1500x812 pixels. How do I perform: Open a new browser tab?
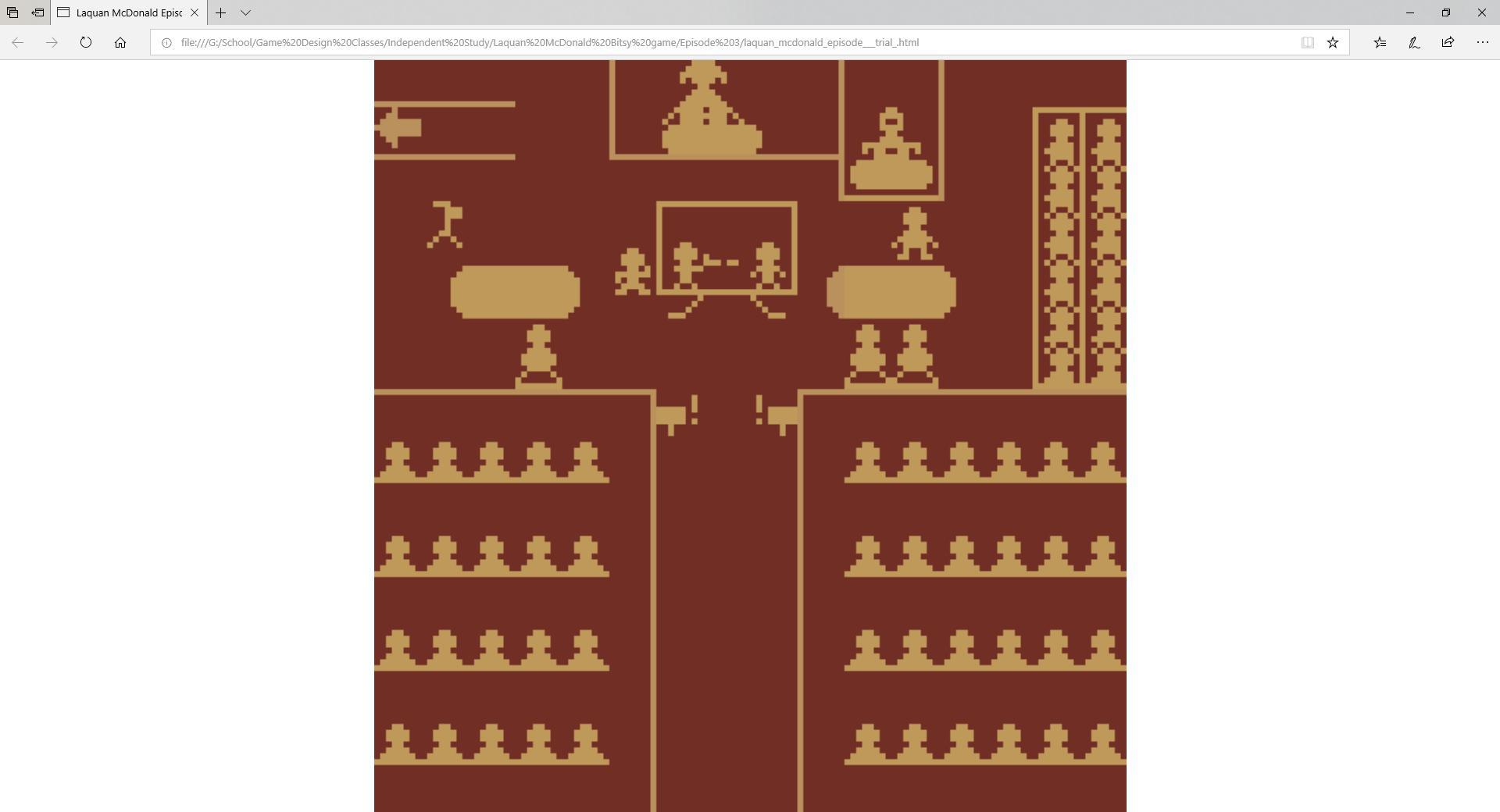tap(220, 12)
